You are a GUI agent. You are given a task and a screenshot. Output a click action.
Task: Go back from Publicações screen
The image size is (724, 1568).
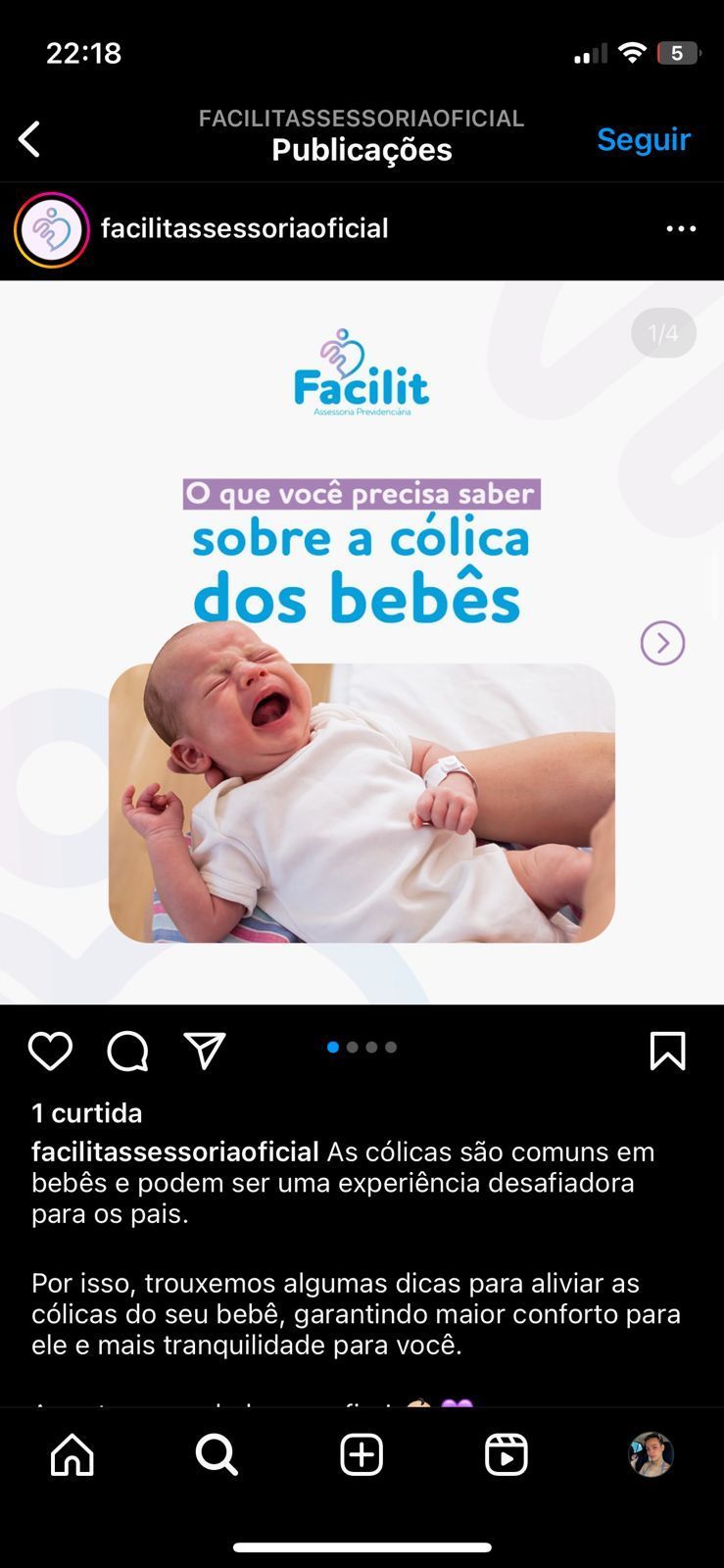29,139
